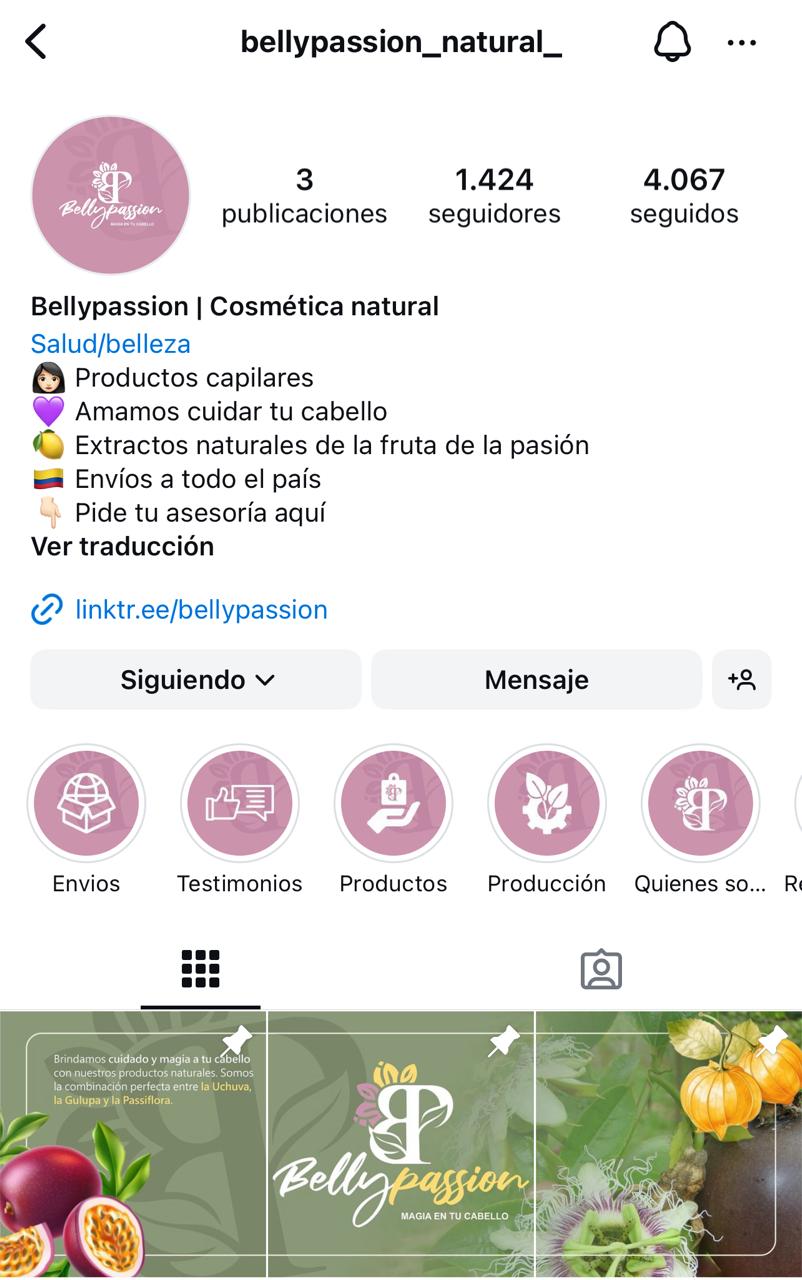
Task: Open the Quienes somos highlight
Action: pyautogui.click(x=700, y=803)
